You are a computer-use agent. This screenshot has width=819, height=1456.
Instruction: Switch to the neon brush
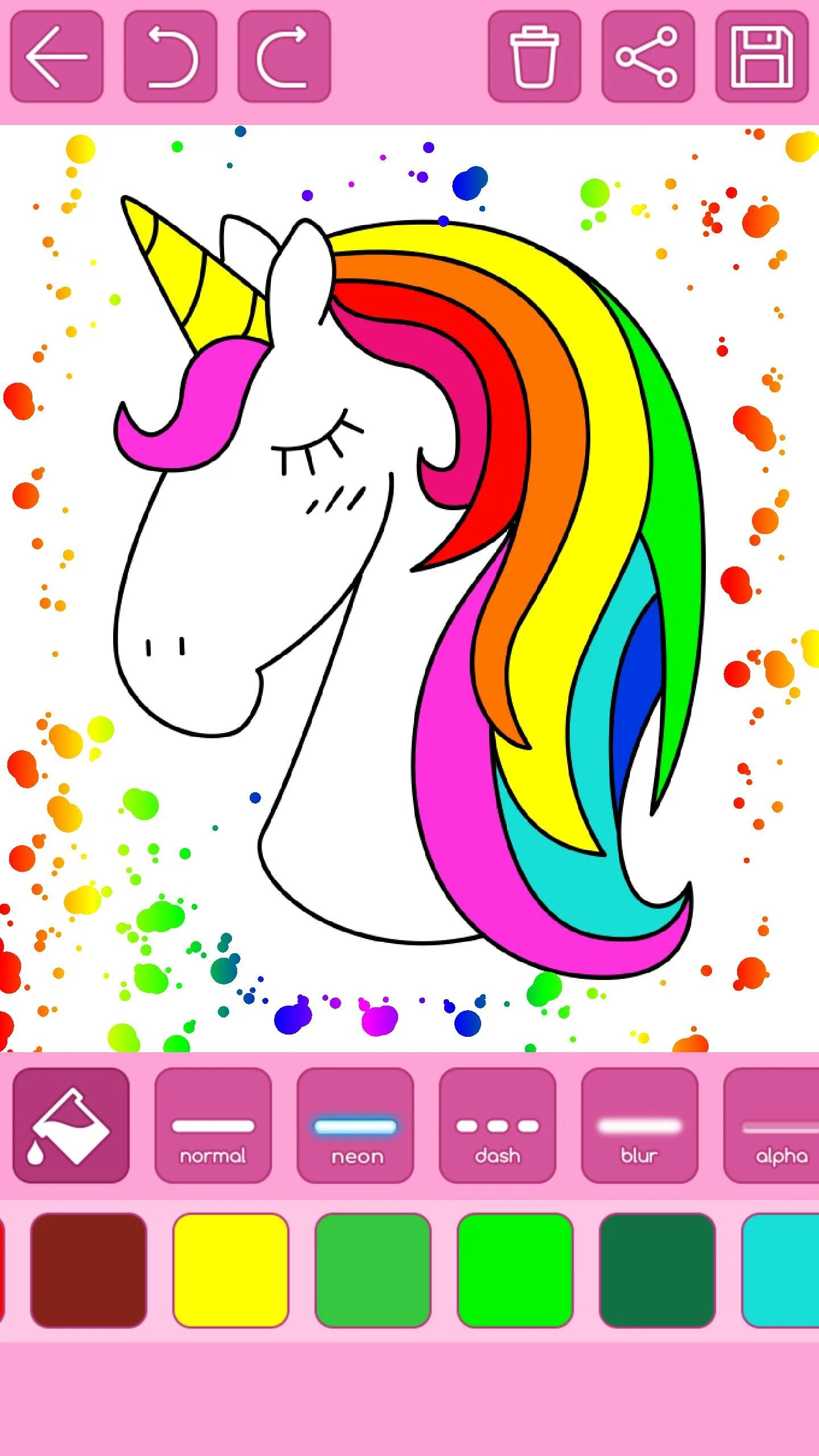point(355,1126)
